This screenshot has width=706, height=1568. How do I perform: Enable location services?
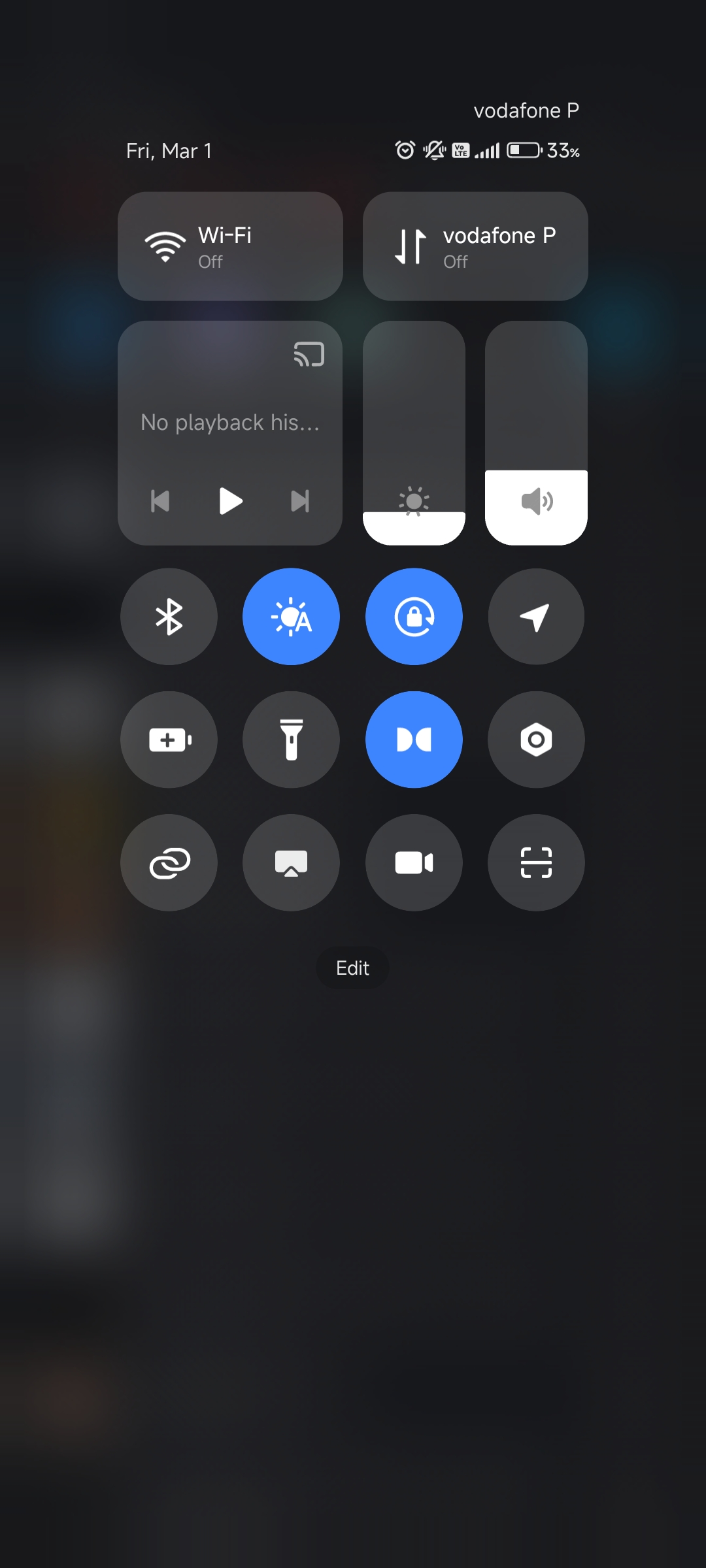click(536, 617)
